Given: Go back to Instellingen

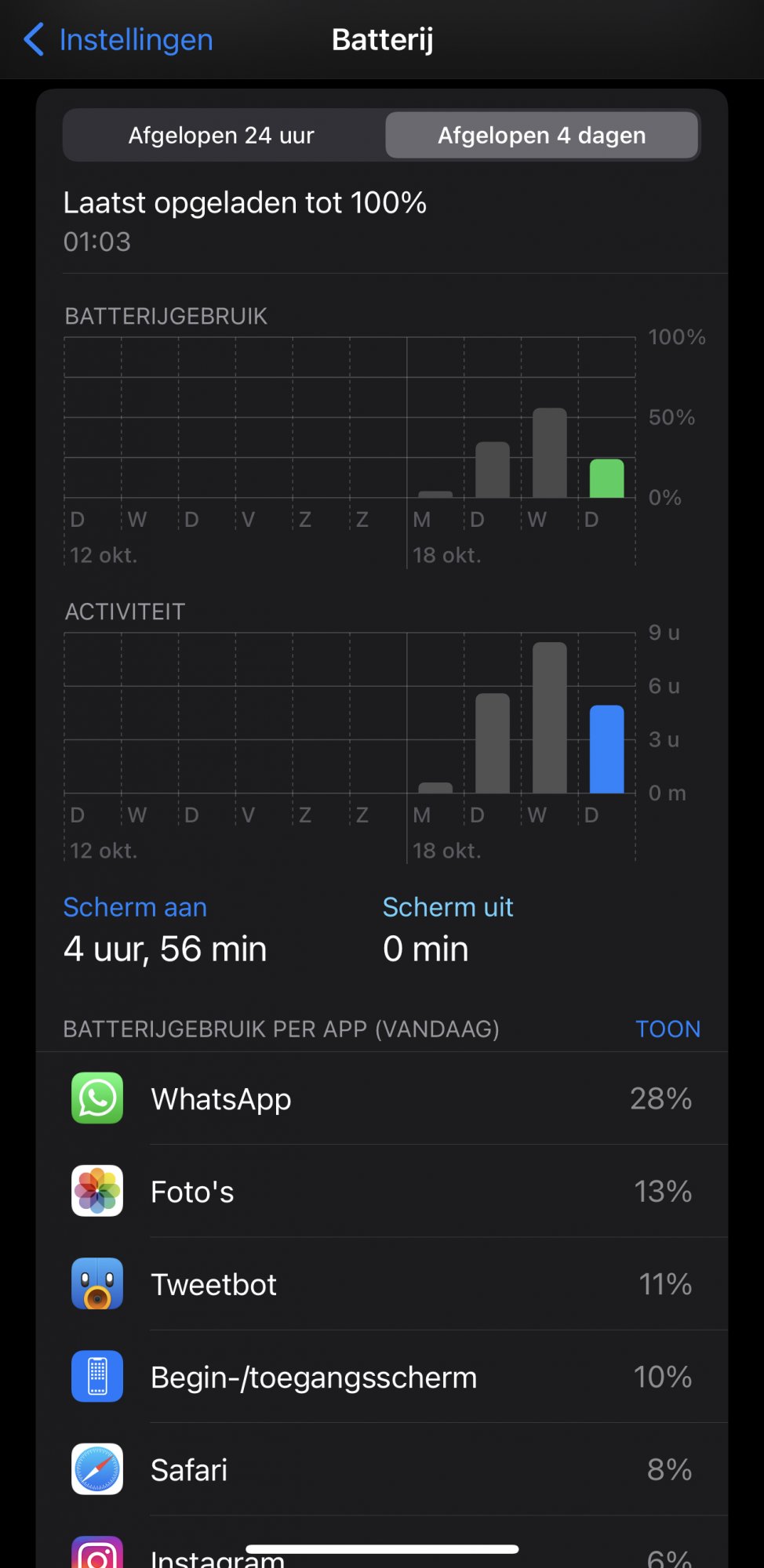Looking at the screenshot, I should click(x=118, y=39).
